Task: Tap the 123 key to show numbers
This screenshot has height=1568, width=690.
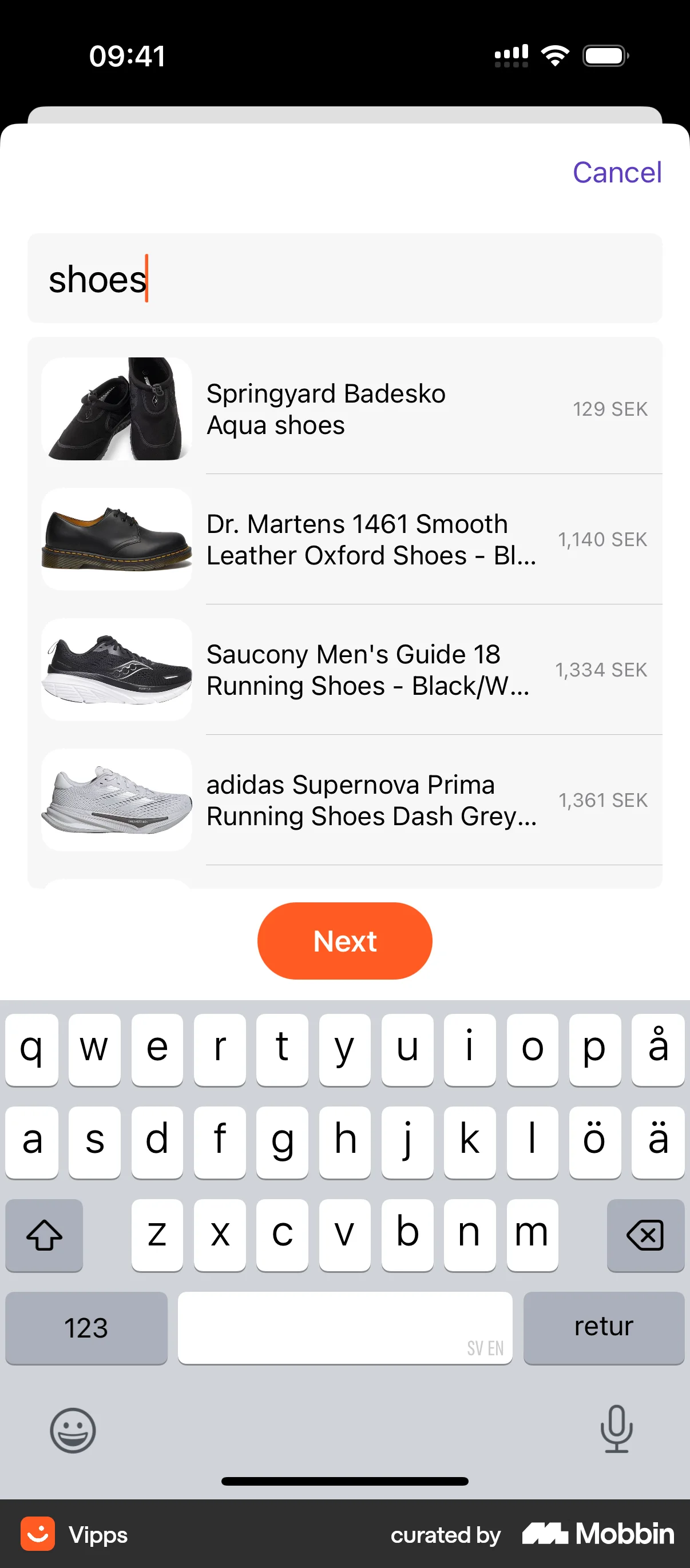Action: point(86,1328)
